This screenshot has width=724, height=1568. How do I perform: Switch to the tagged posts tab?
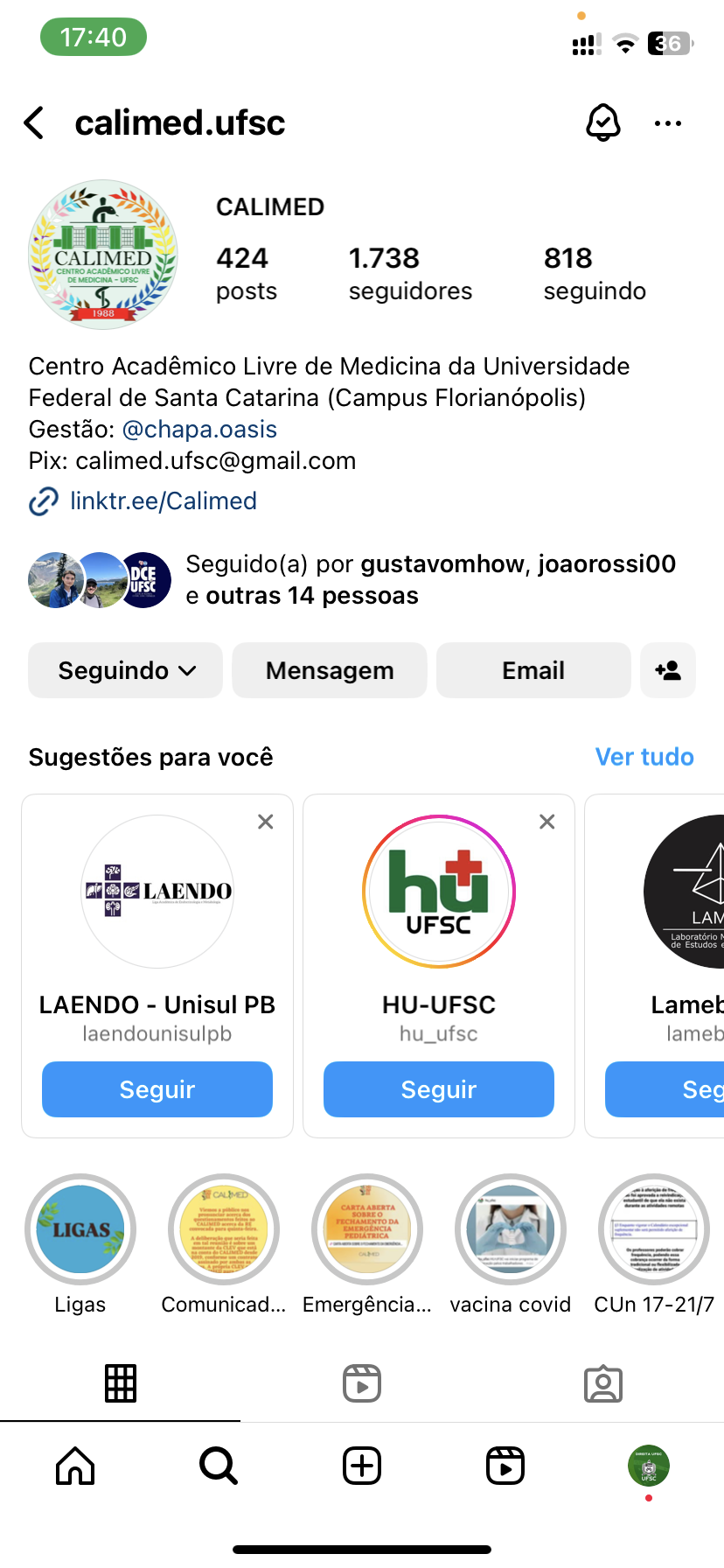(x=603, y=1384)
